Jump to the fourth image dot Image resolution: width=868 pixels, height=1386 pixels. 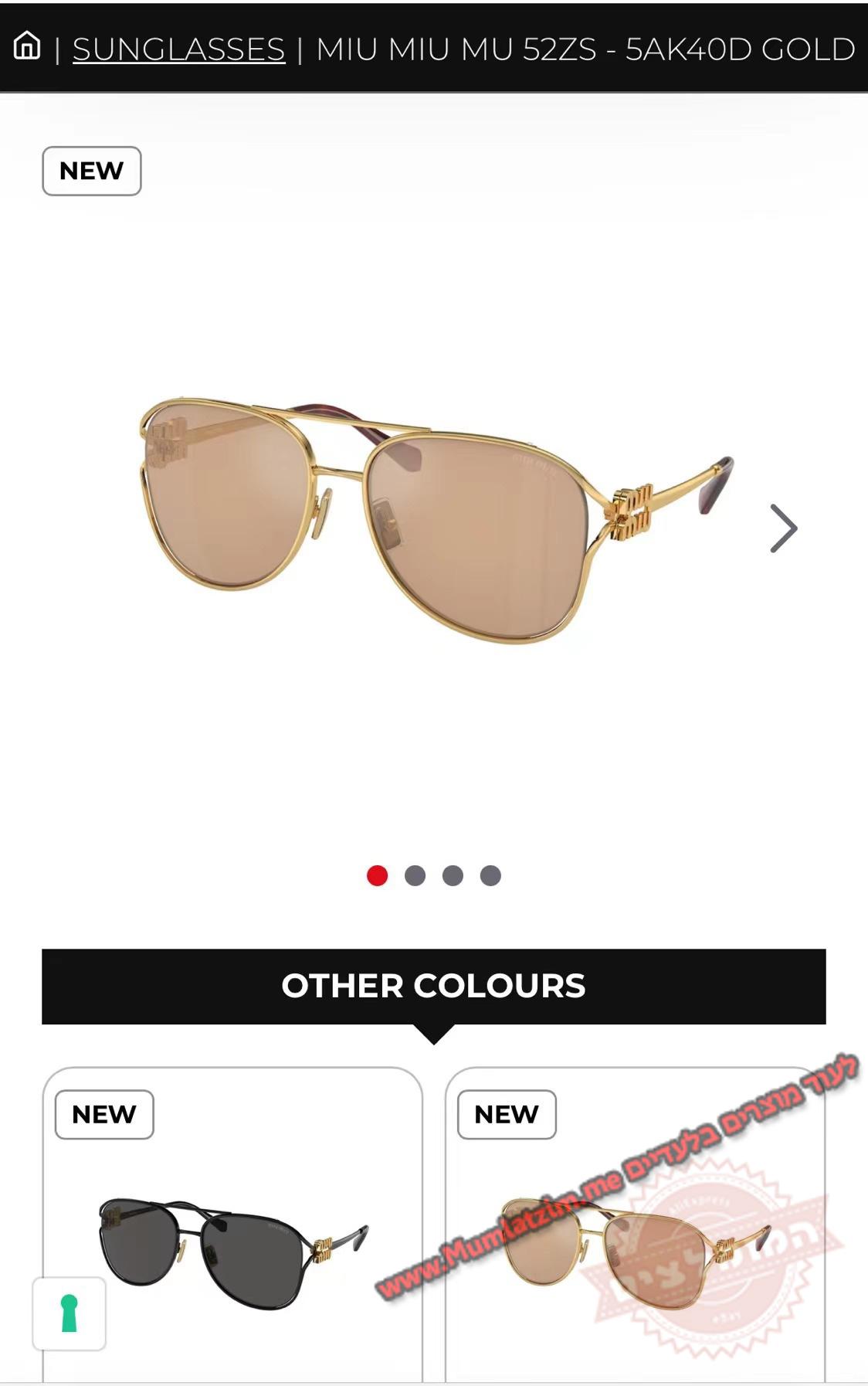[491, 875]
